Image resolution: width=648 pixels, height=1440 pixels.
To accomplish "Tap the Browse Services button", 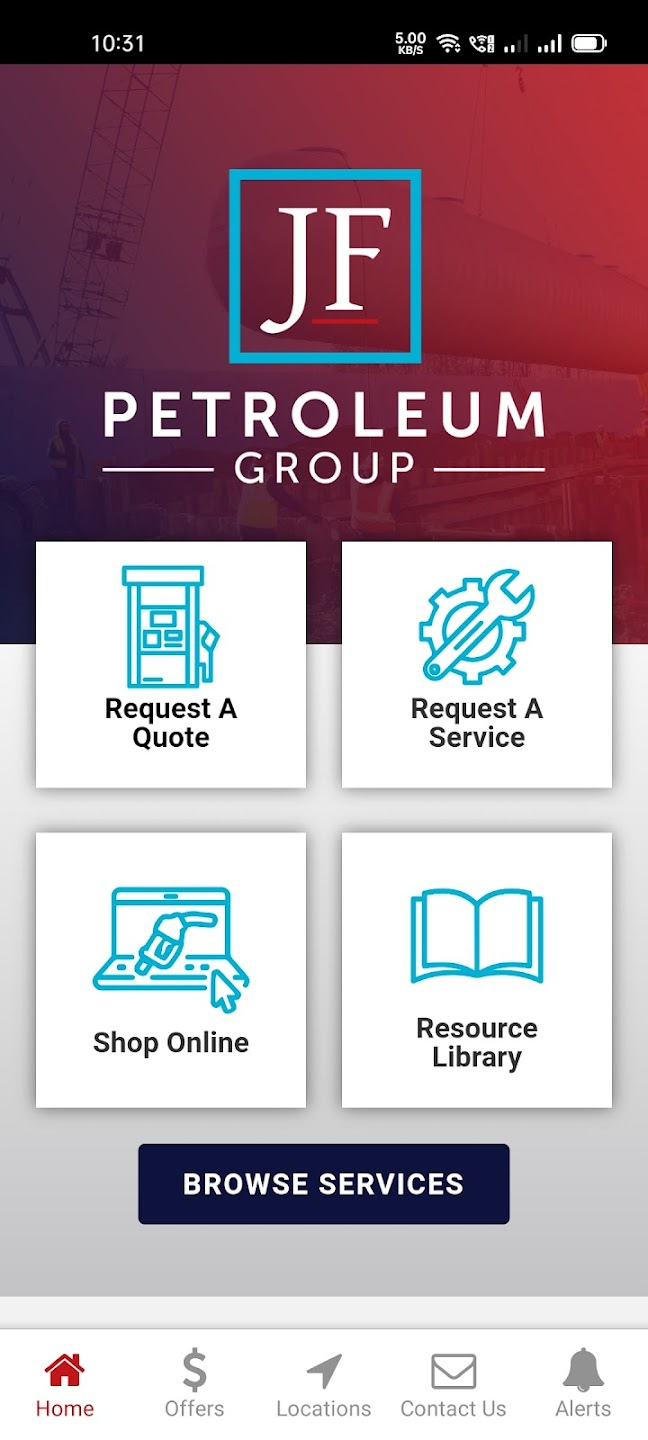I will pos(323,1184).
